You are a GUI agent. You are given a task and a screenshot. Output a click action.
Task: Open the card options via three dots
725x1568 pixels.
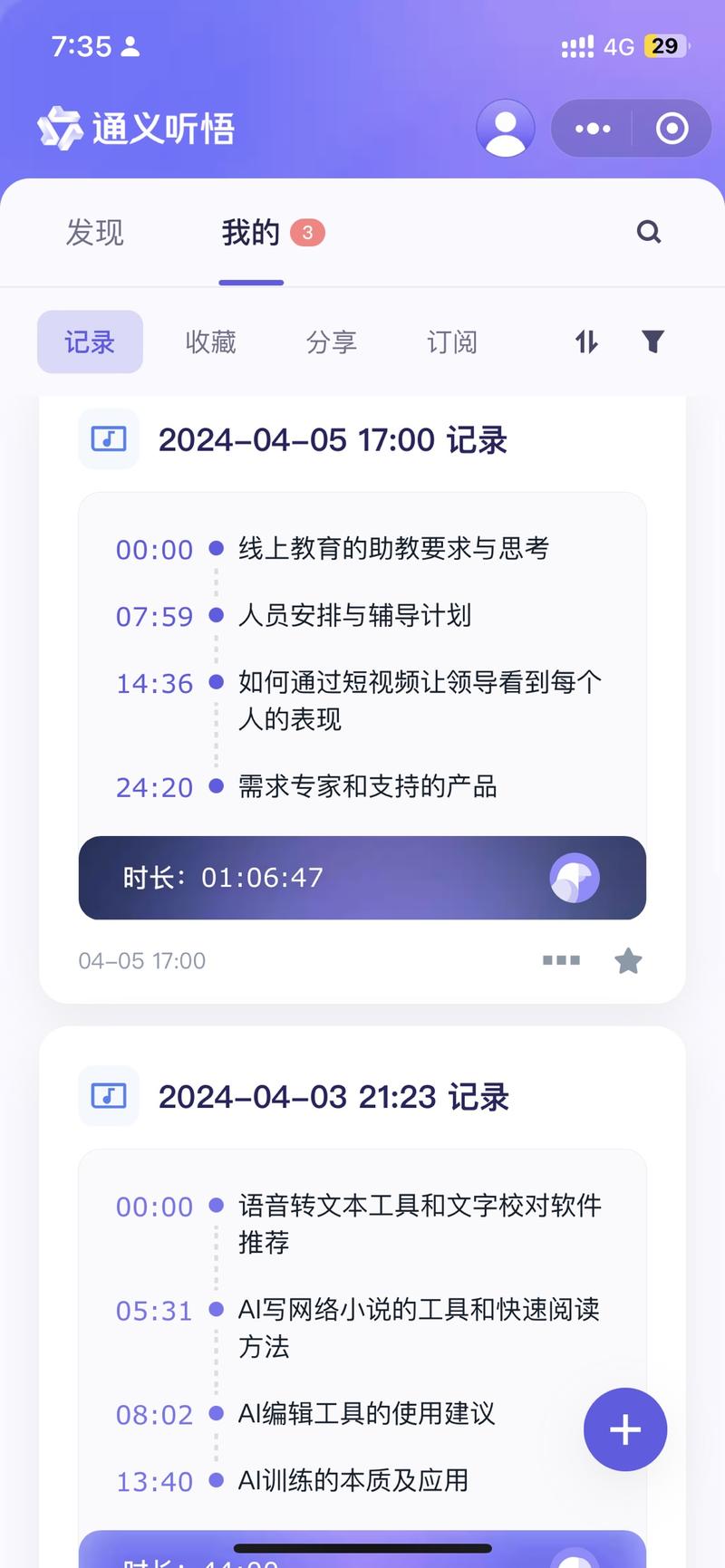(561, 960)
